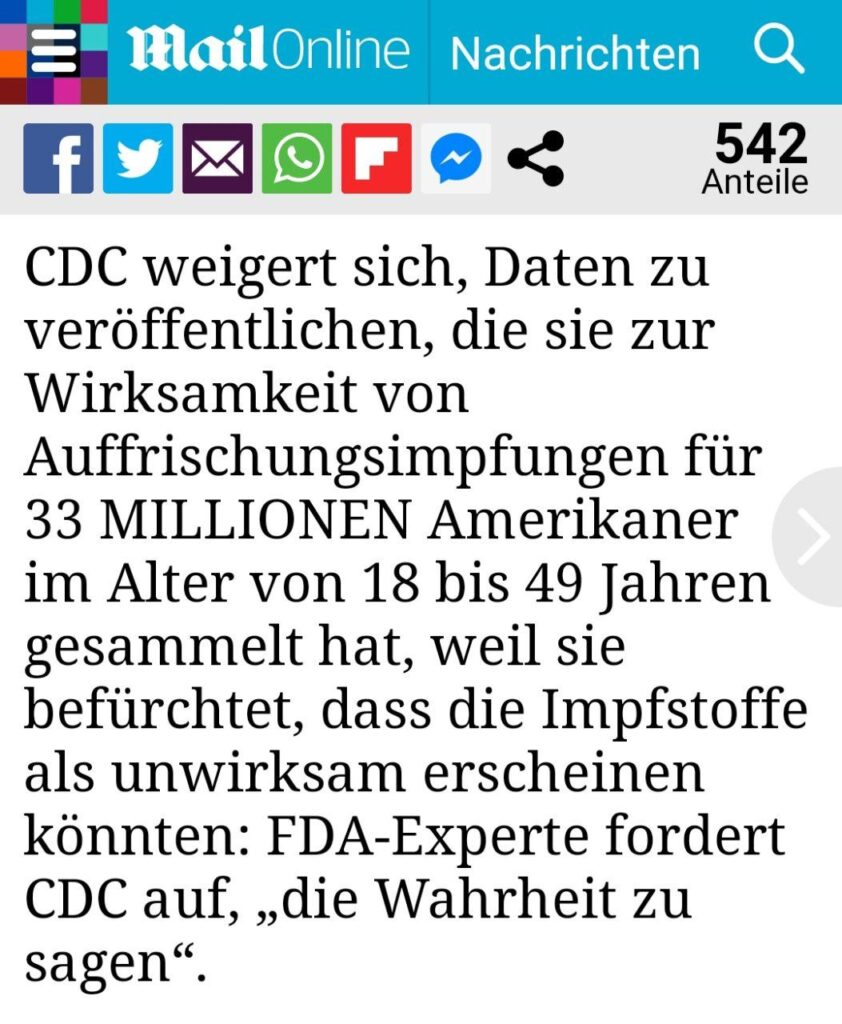842x1024 pixels.
Task: Share article on WhatsApp
Action: point(297,158)
